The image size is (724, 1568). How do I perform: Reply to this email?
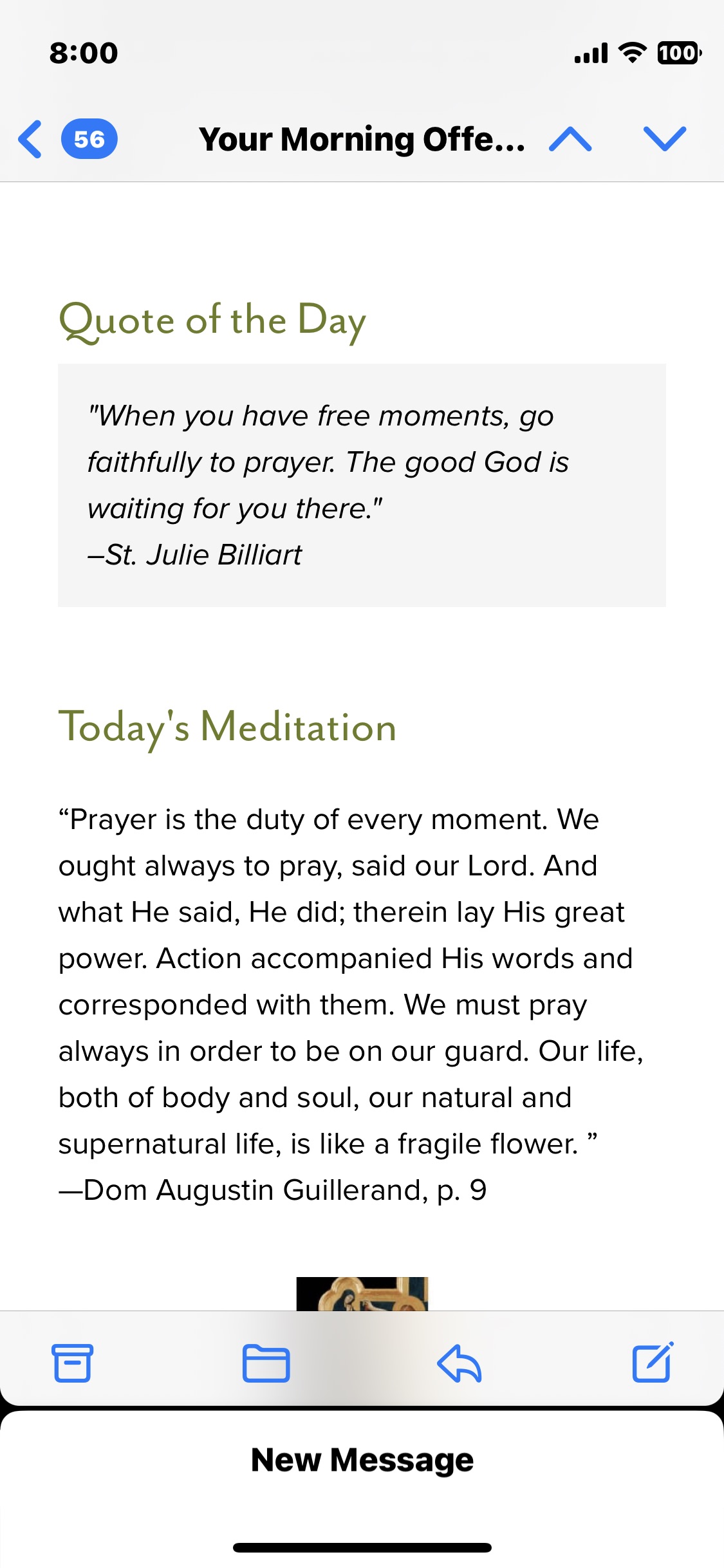(459, 1363)
